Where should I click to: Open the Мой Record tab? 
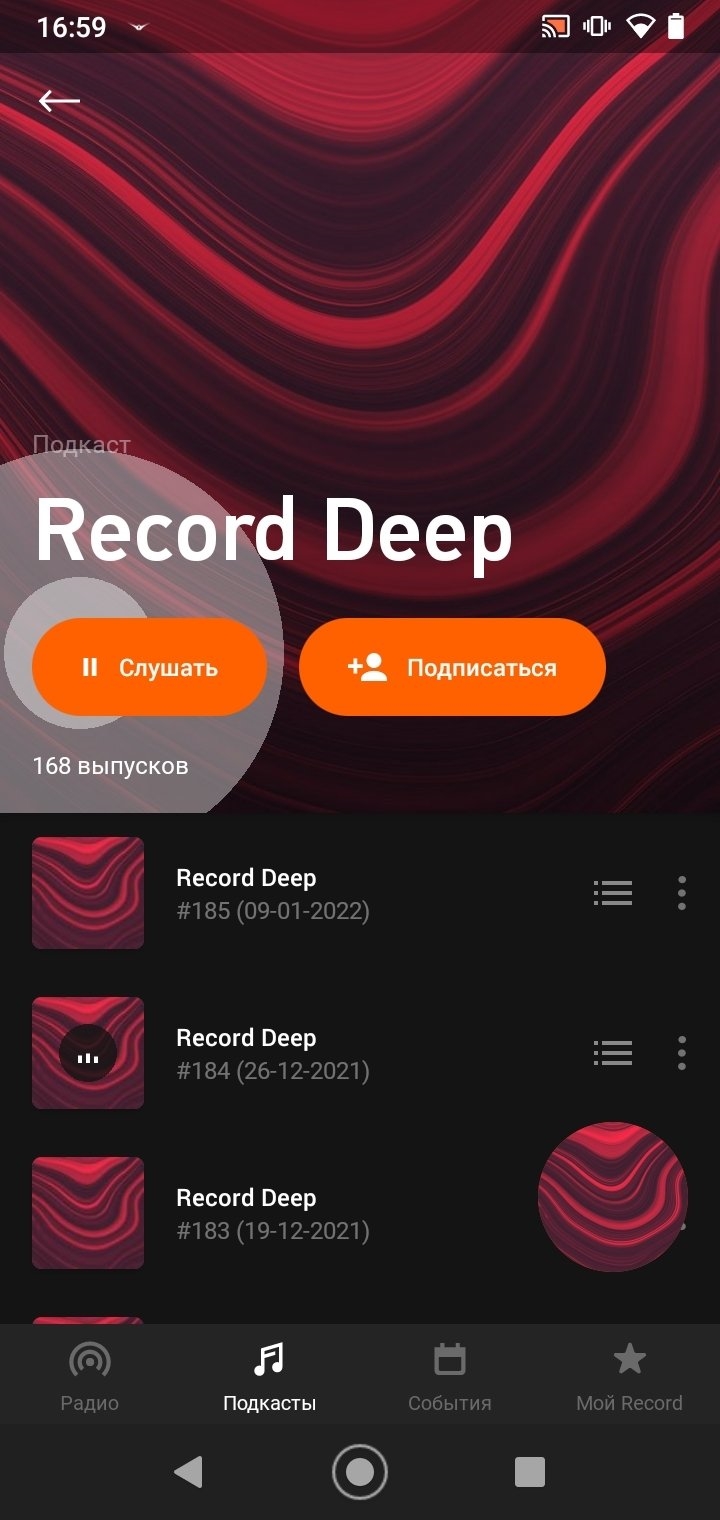pos(629,1376)
